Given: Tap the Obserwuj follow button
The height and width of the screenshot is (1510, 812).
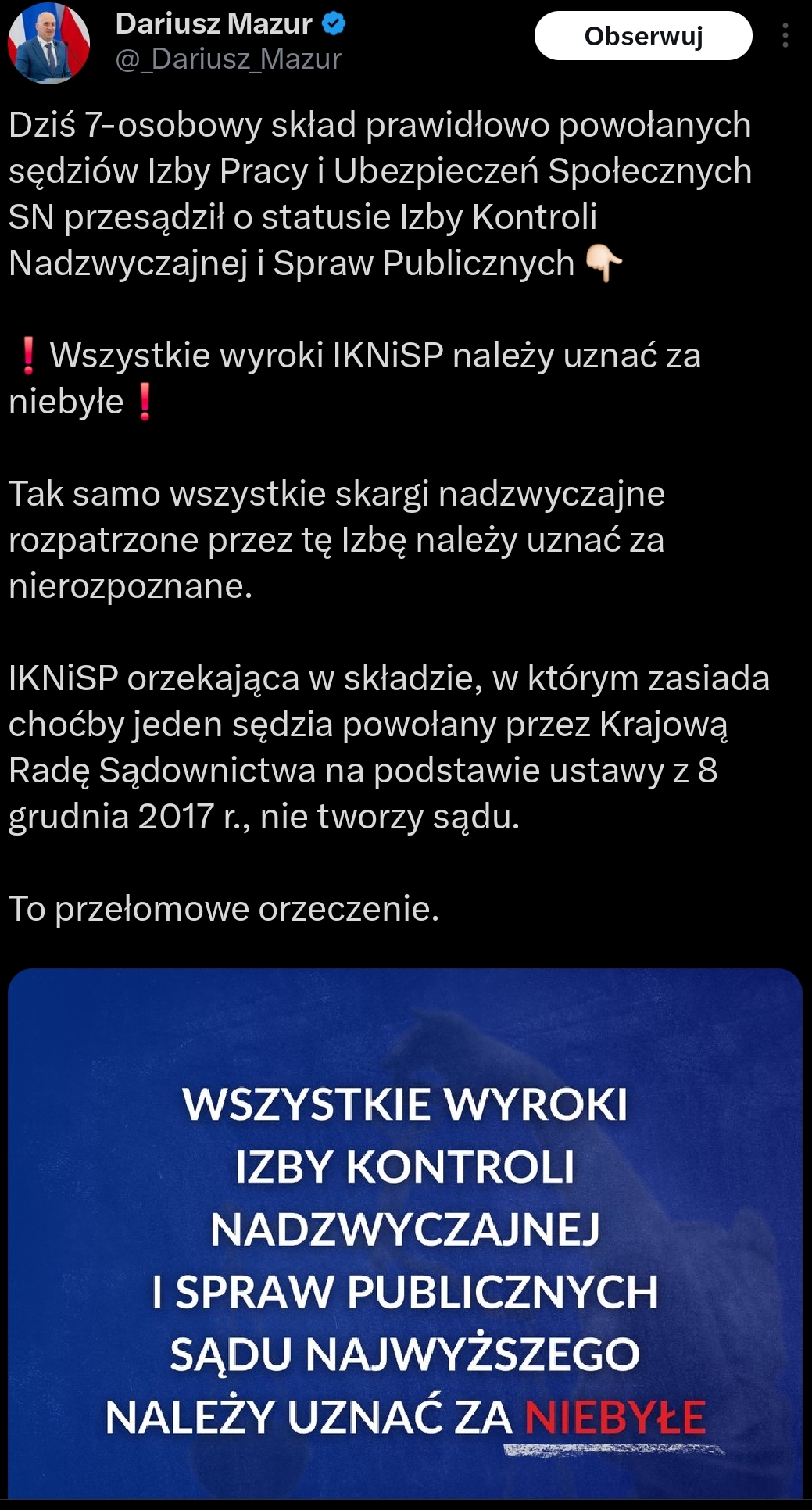Looking at the screenshot, I should (642, 36).
